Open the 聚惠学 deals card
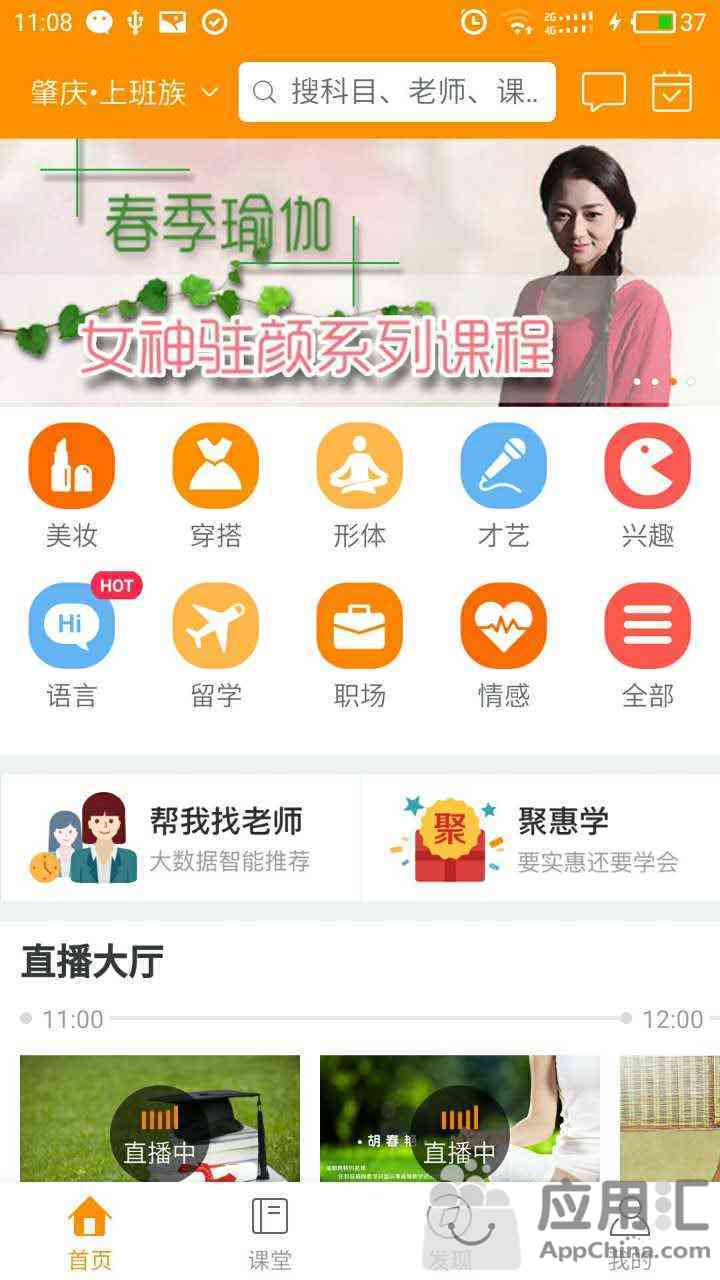The height and width of the screenshot is (1280, 720). [540, 838]
